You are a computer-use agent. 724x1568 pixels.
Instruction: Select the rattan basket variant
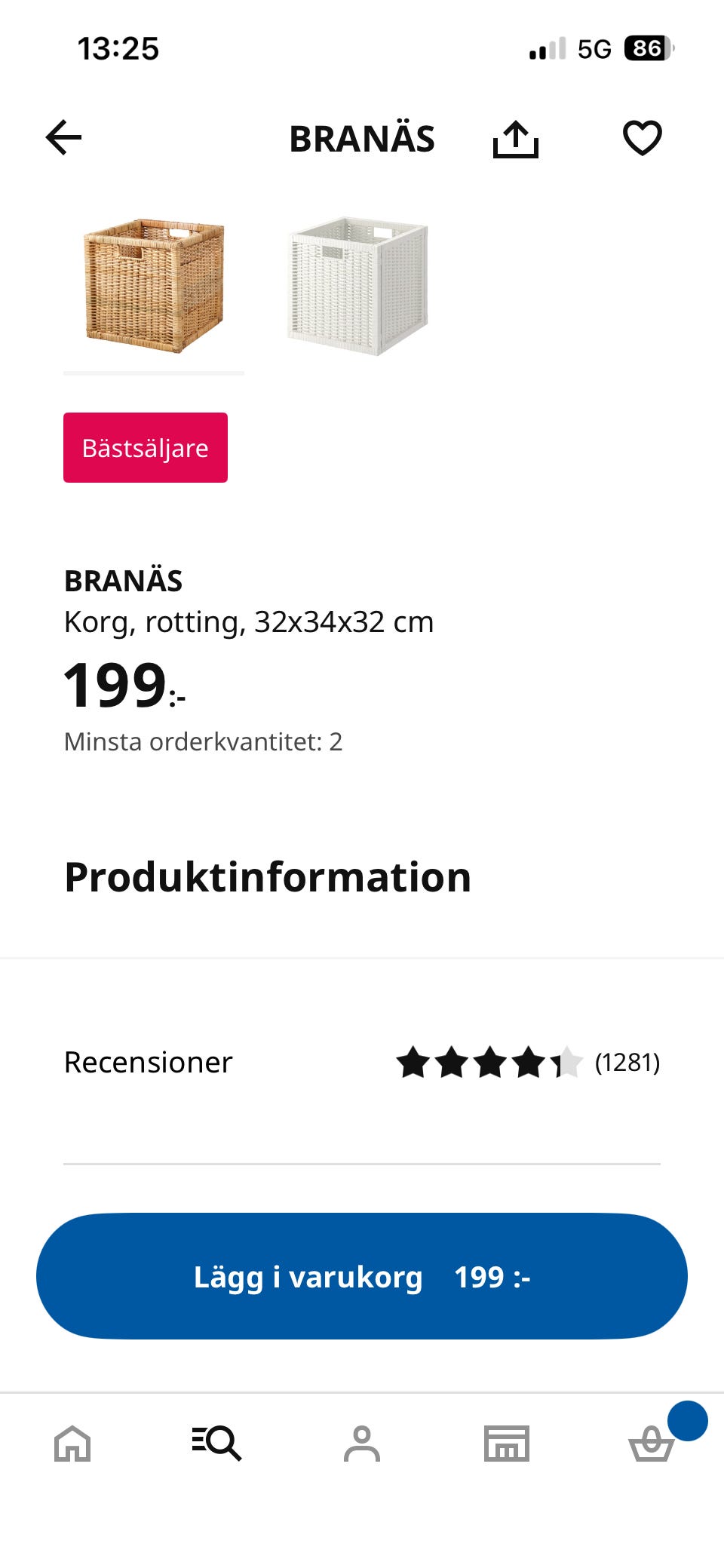[154, 287]
